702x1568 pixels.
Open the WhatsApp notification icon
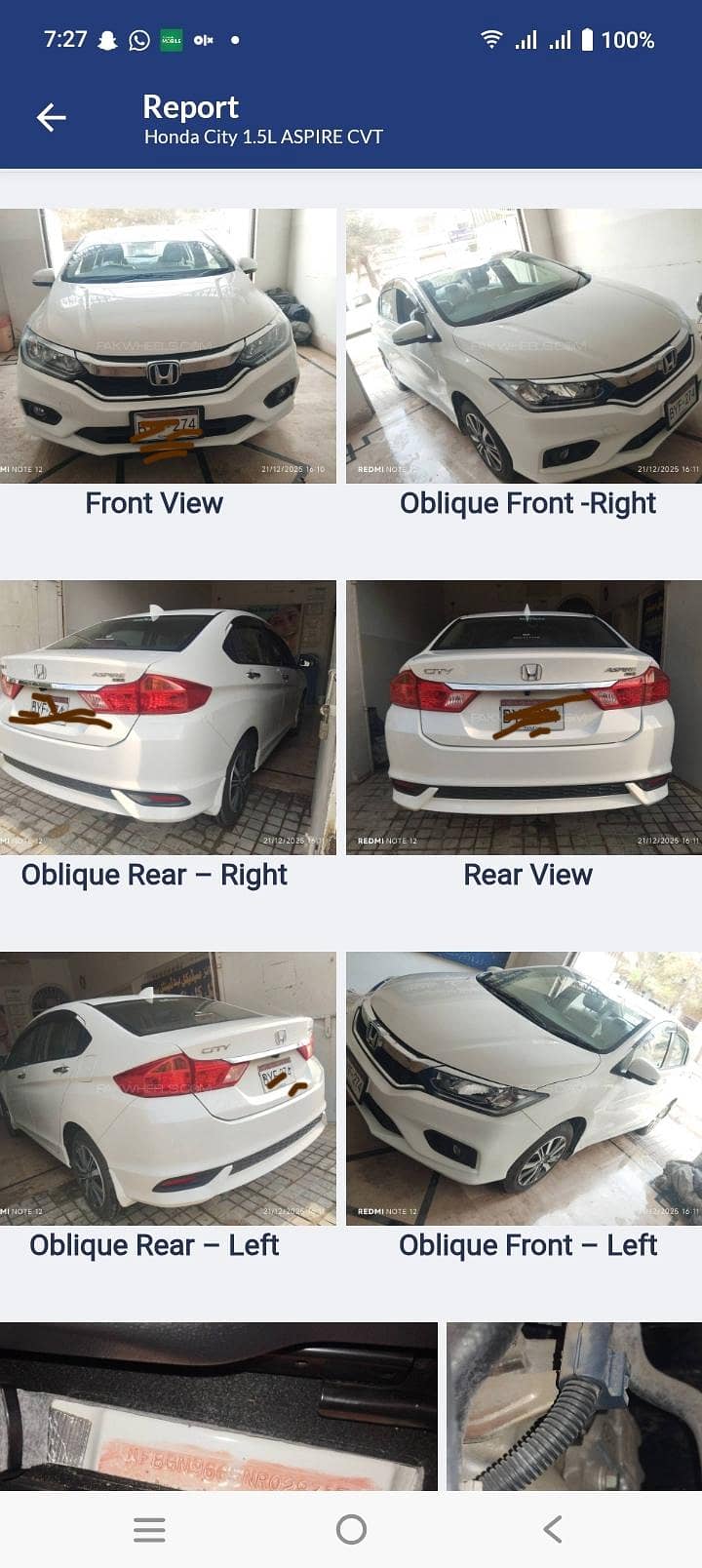tap(136, 41)
